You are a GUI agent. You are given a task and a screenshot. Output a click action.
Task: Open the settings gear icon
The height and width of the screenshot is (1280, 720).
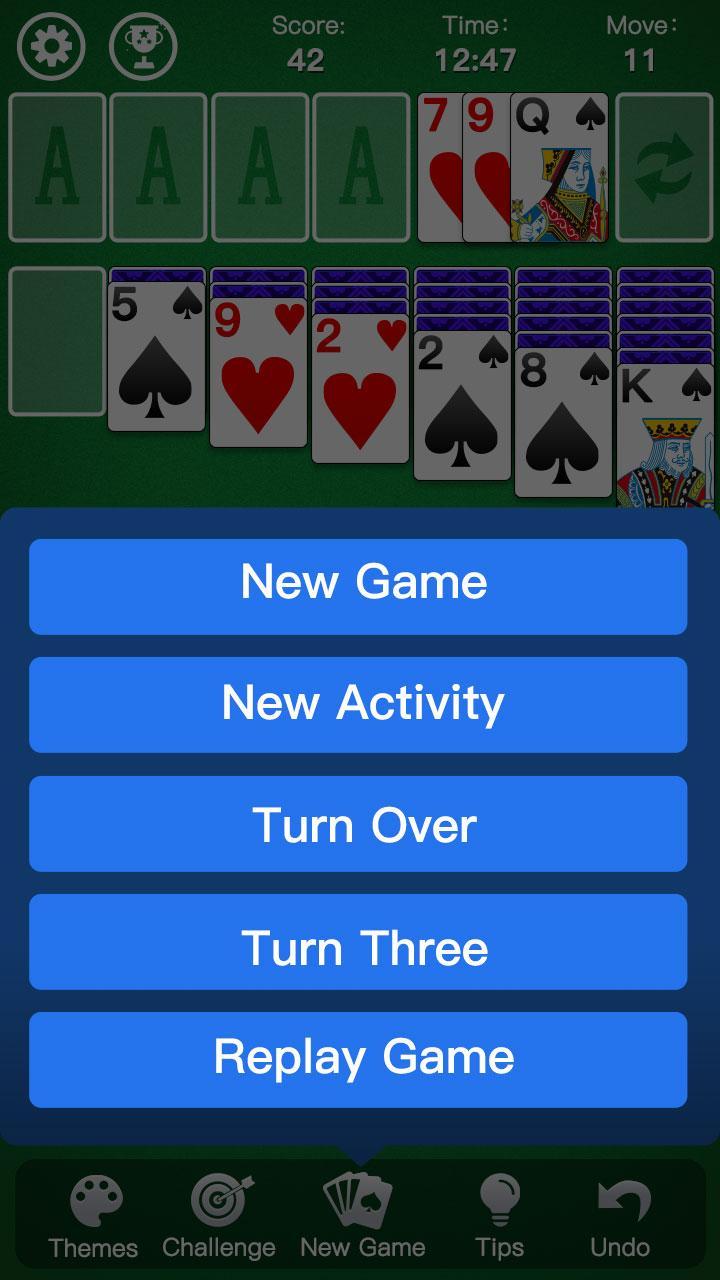point(50,45)
